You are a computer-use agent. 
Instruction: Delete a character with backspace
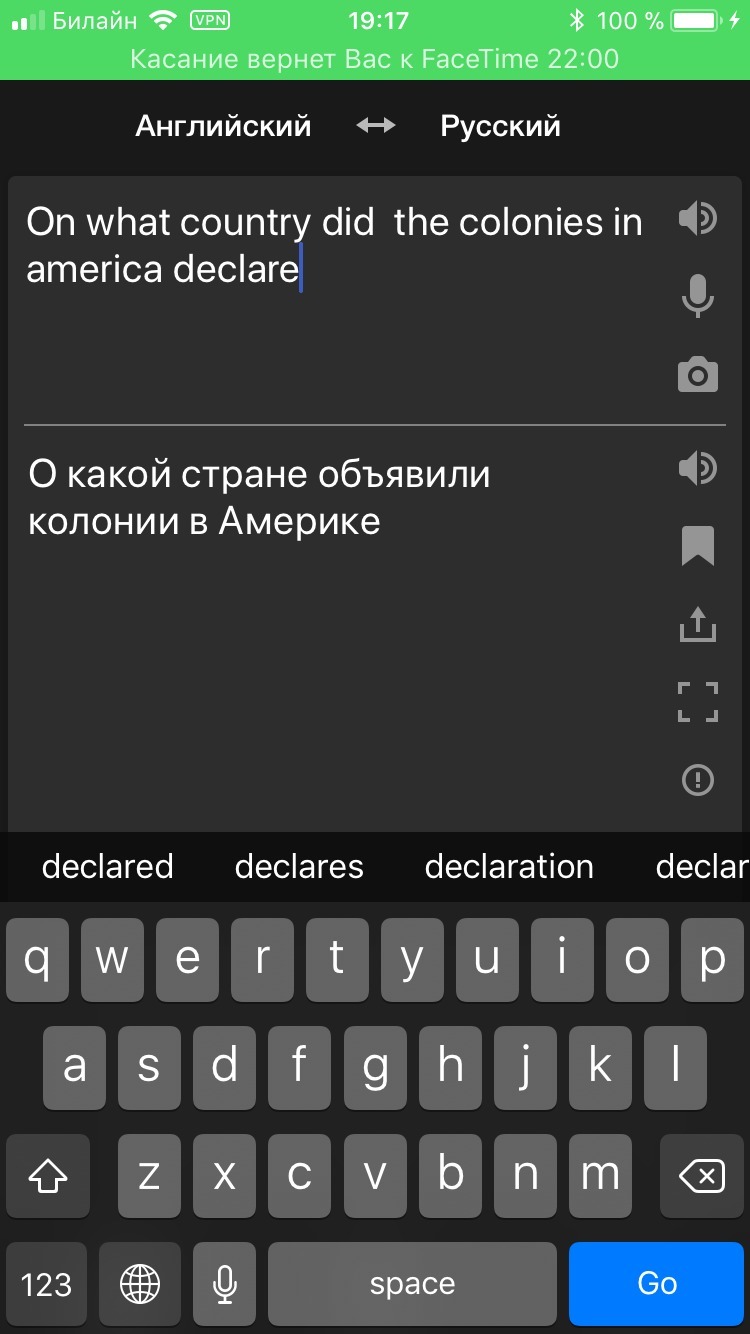pos(702,1176)
